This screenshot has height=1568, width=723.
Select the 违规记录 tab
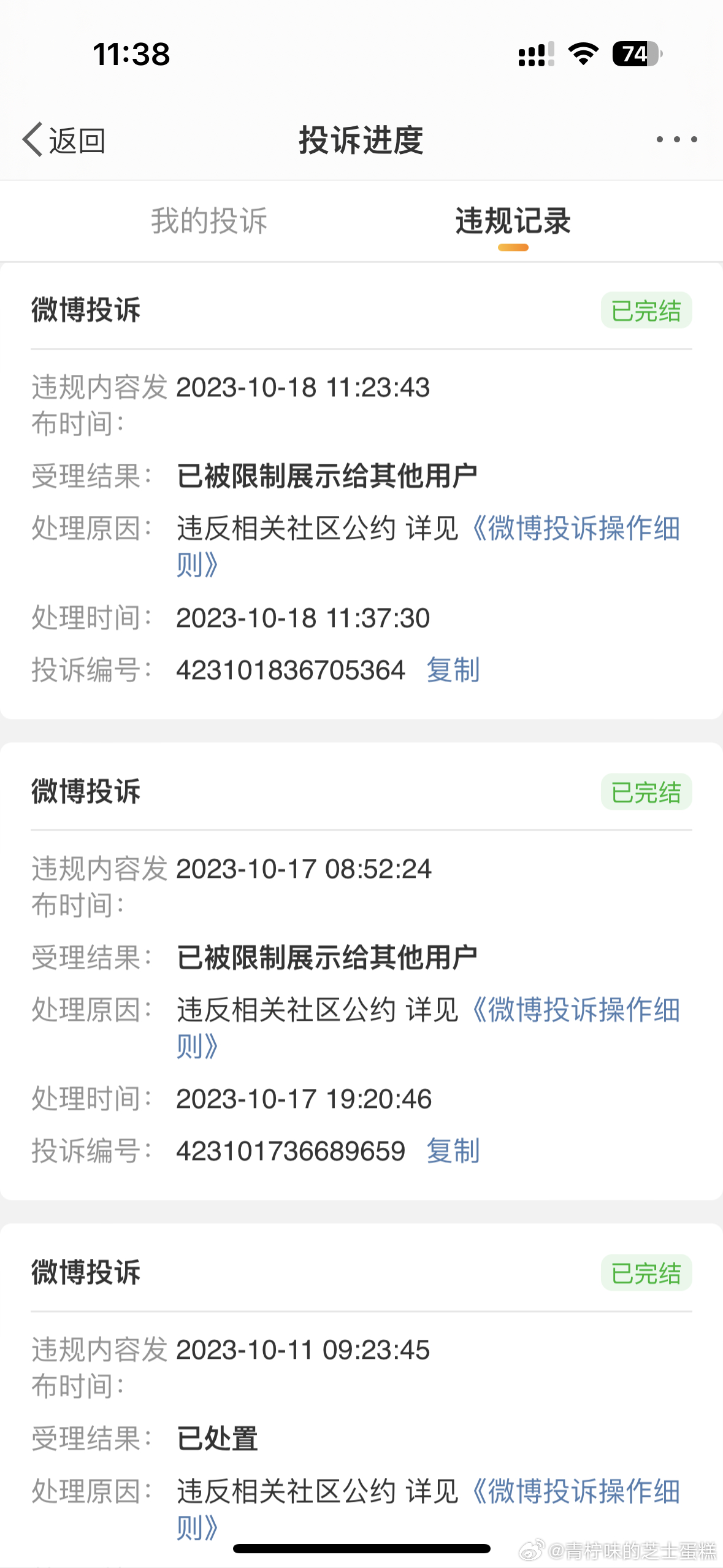(513, 221)
